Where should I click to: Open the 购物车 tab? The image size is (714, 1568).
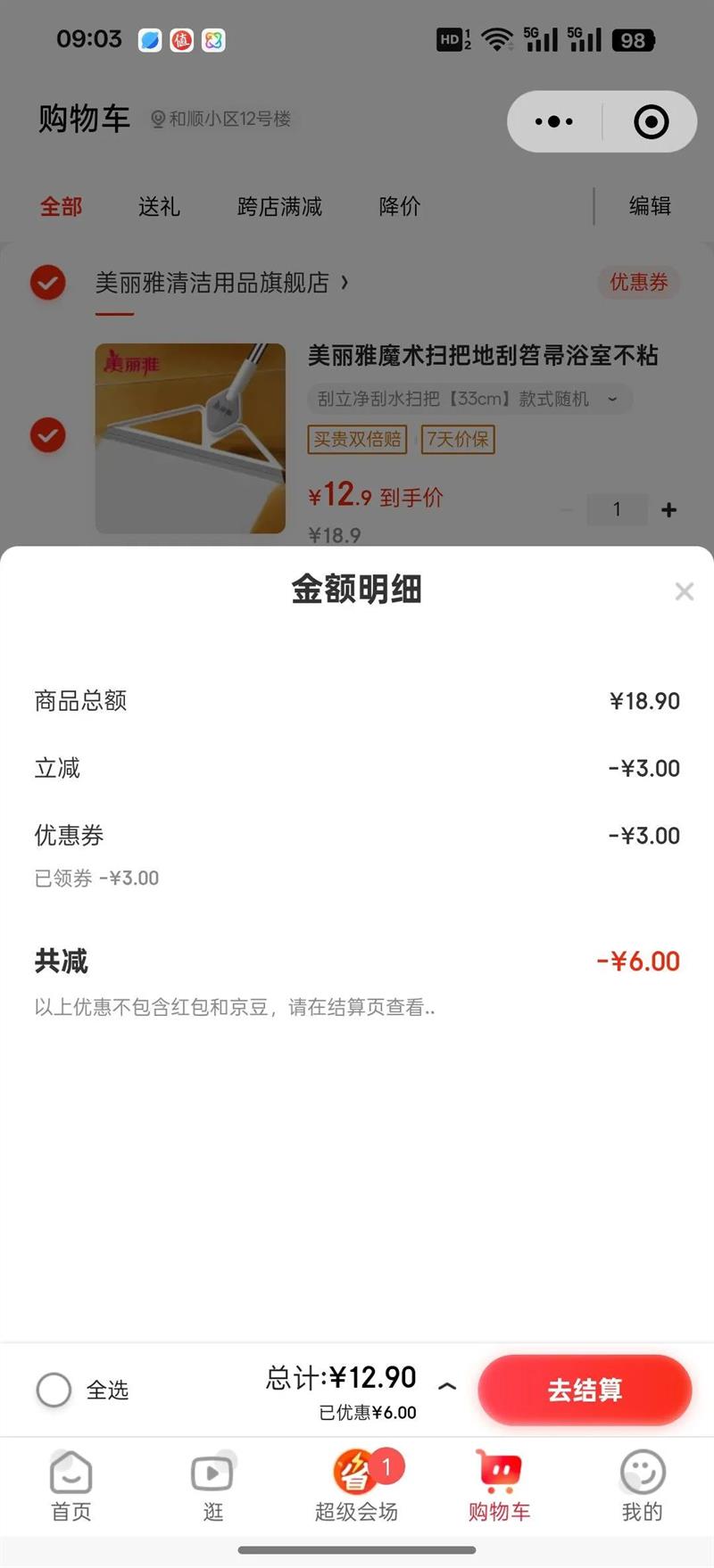[x=499, y=1486]
